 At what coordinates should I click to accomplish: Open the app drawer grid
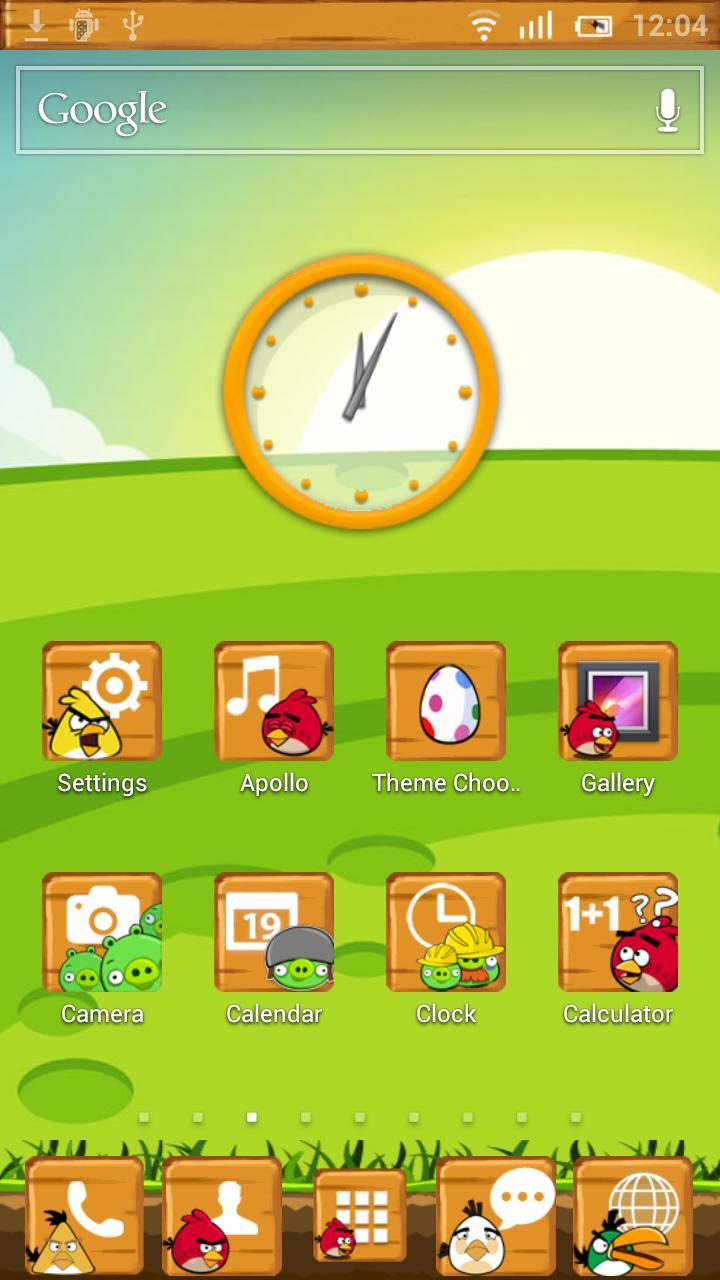pyautogui.click(x=360, y=1215)
